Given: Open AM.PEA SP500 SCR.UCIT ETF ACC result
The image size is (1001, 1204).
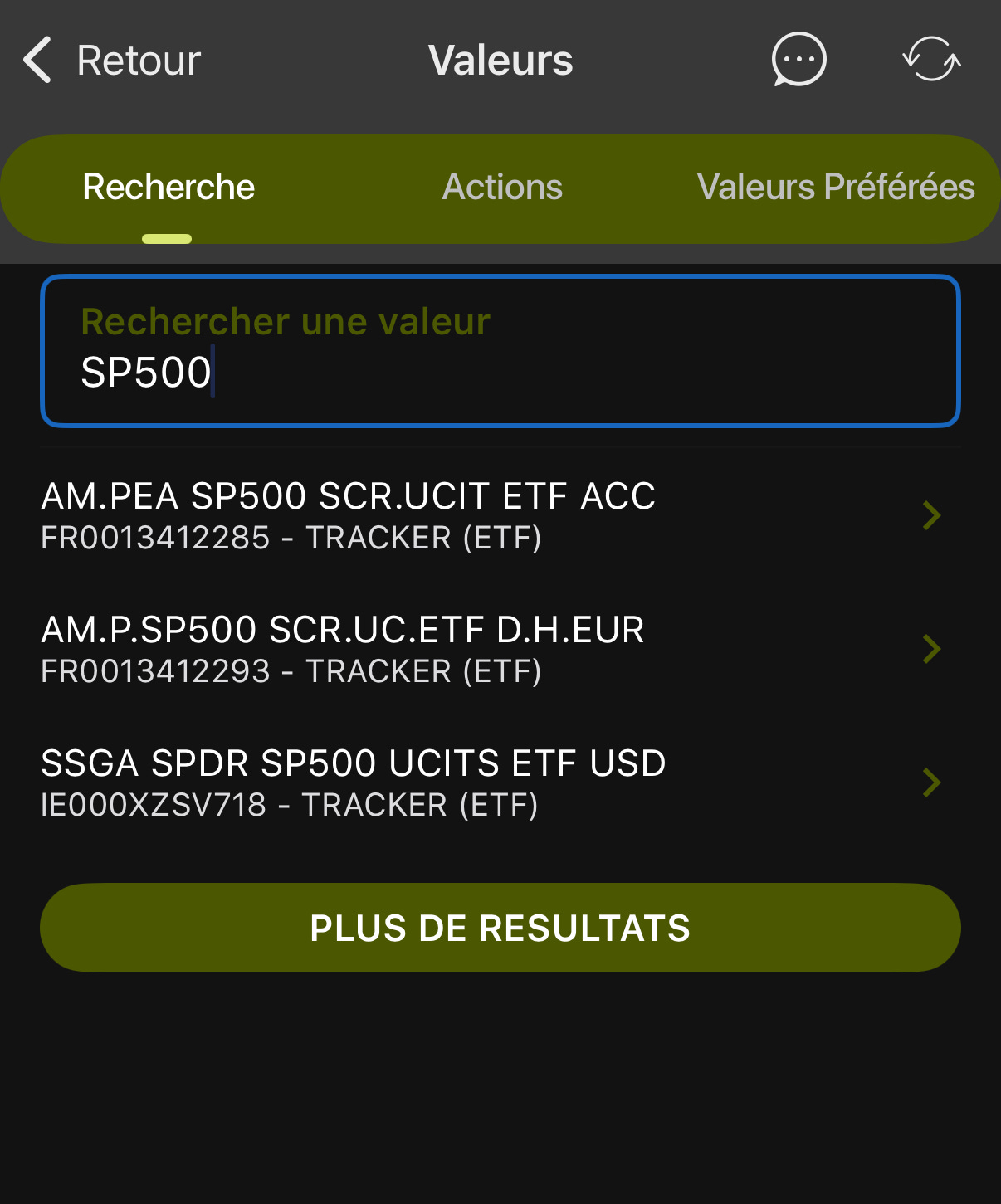Looking at the screenshot, I should [x=490, y=515].
